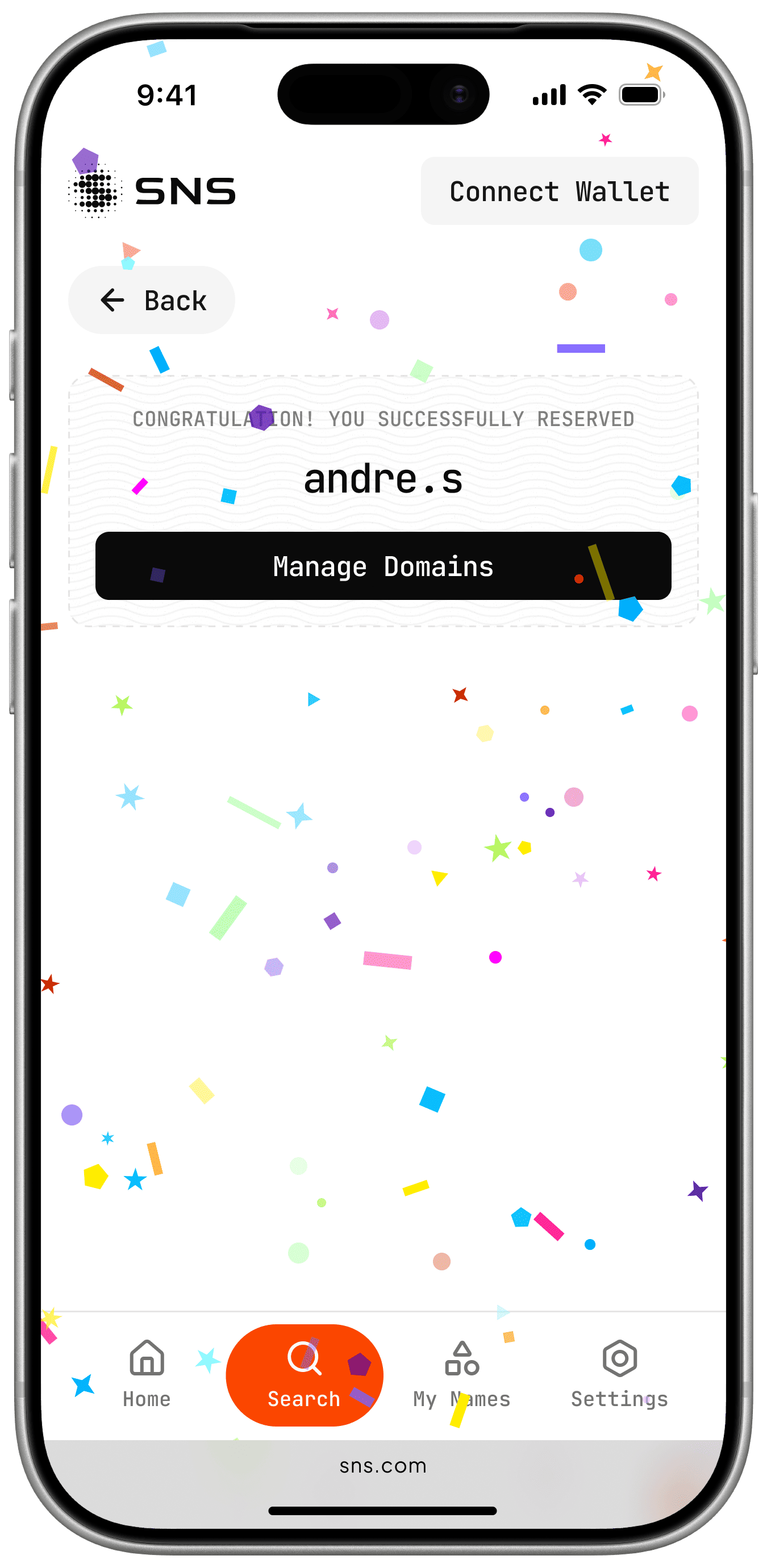Image resolution: width=767 pixels, height=1568 pixels.
Task: Go to the Settings tab
Action: pyautogui.click(x=620, y=1375)
